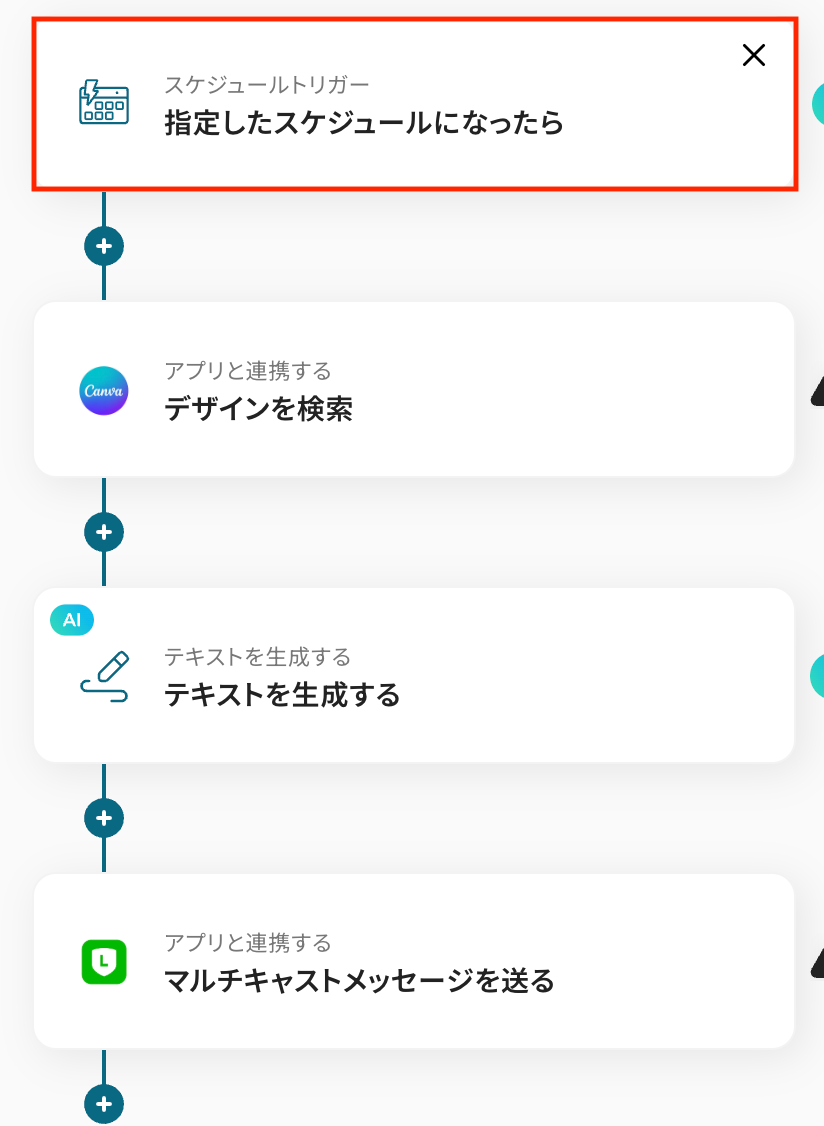The image size is (824, 1126).
Task: Add a step below the schedule trigger
Action: [104, 245]
